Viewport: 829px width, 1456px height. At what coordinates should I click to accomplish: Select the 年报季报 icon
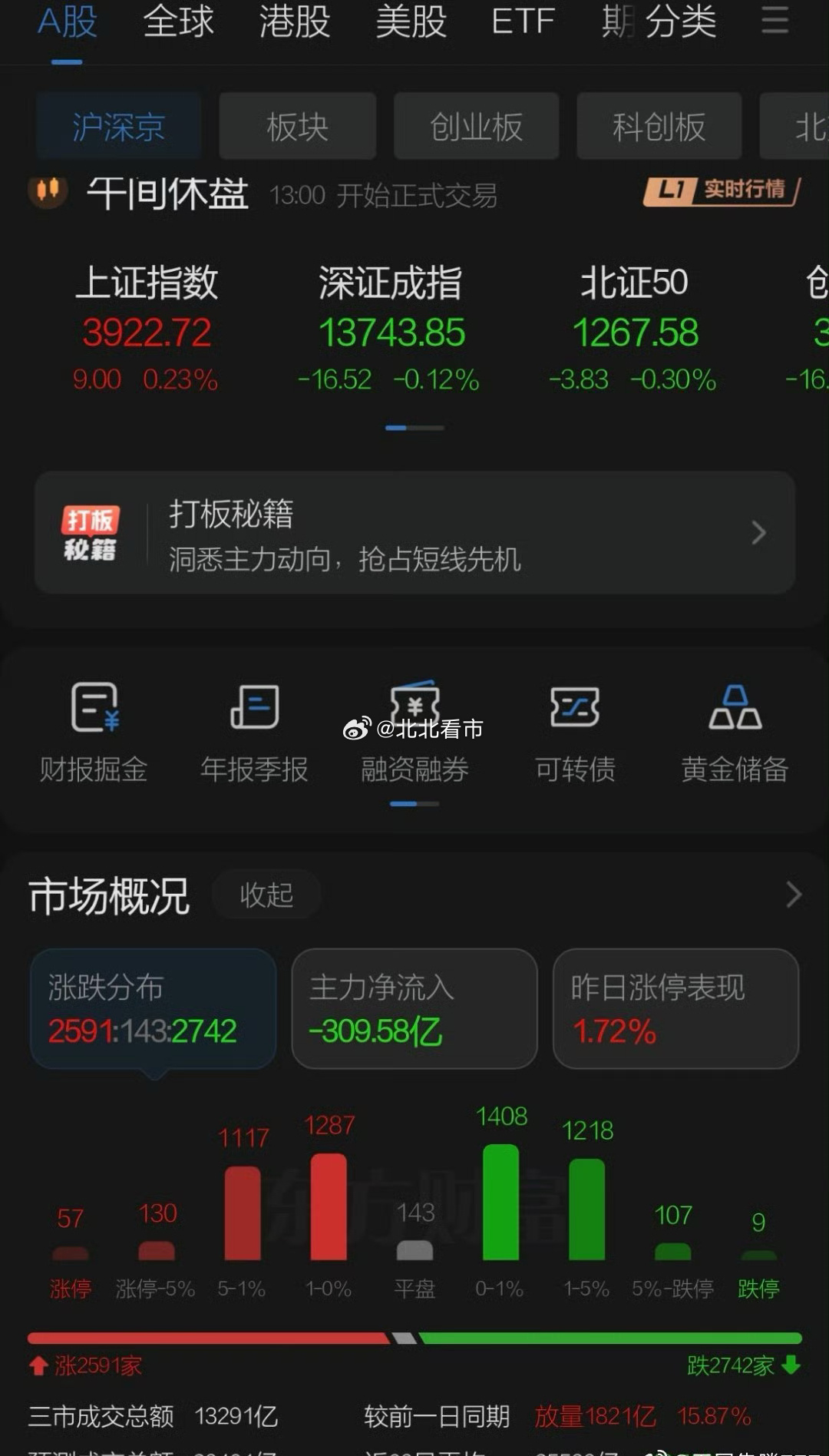pos(254,730)
